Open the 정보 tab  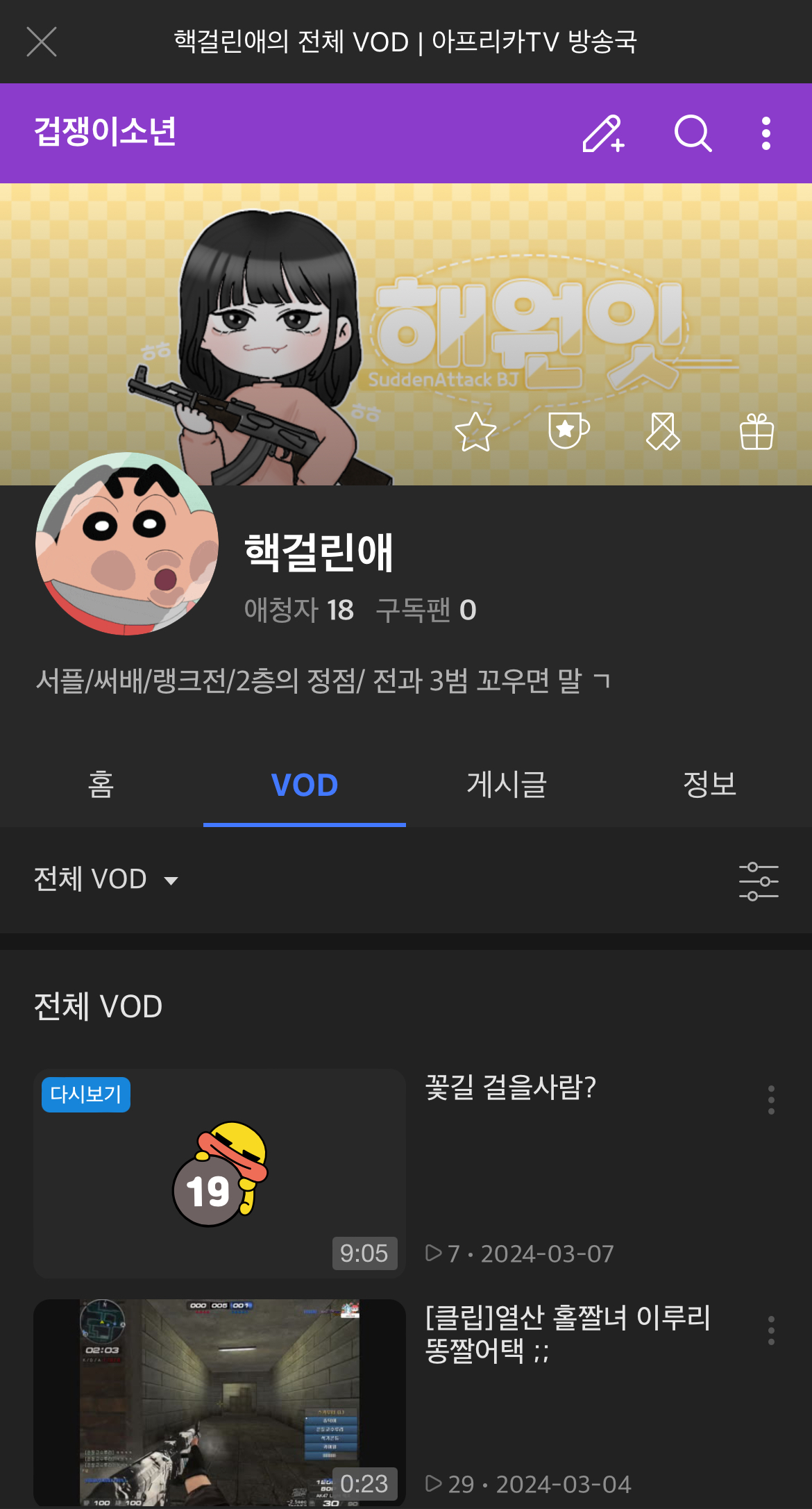[x=709, y=785]
